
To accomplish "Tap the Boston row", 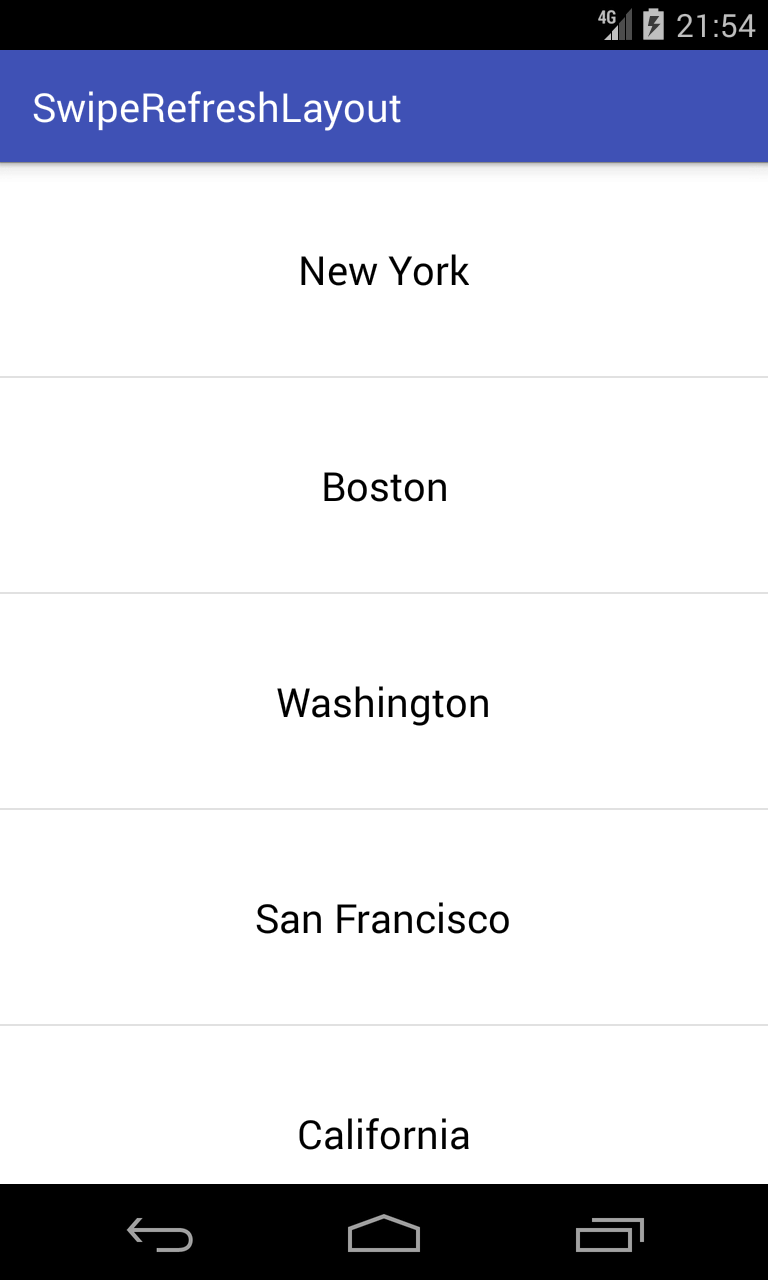I will pos(384,487).
